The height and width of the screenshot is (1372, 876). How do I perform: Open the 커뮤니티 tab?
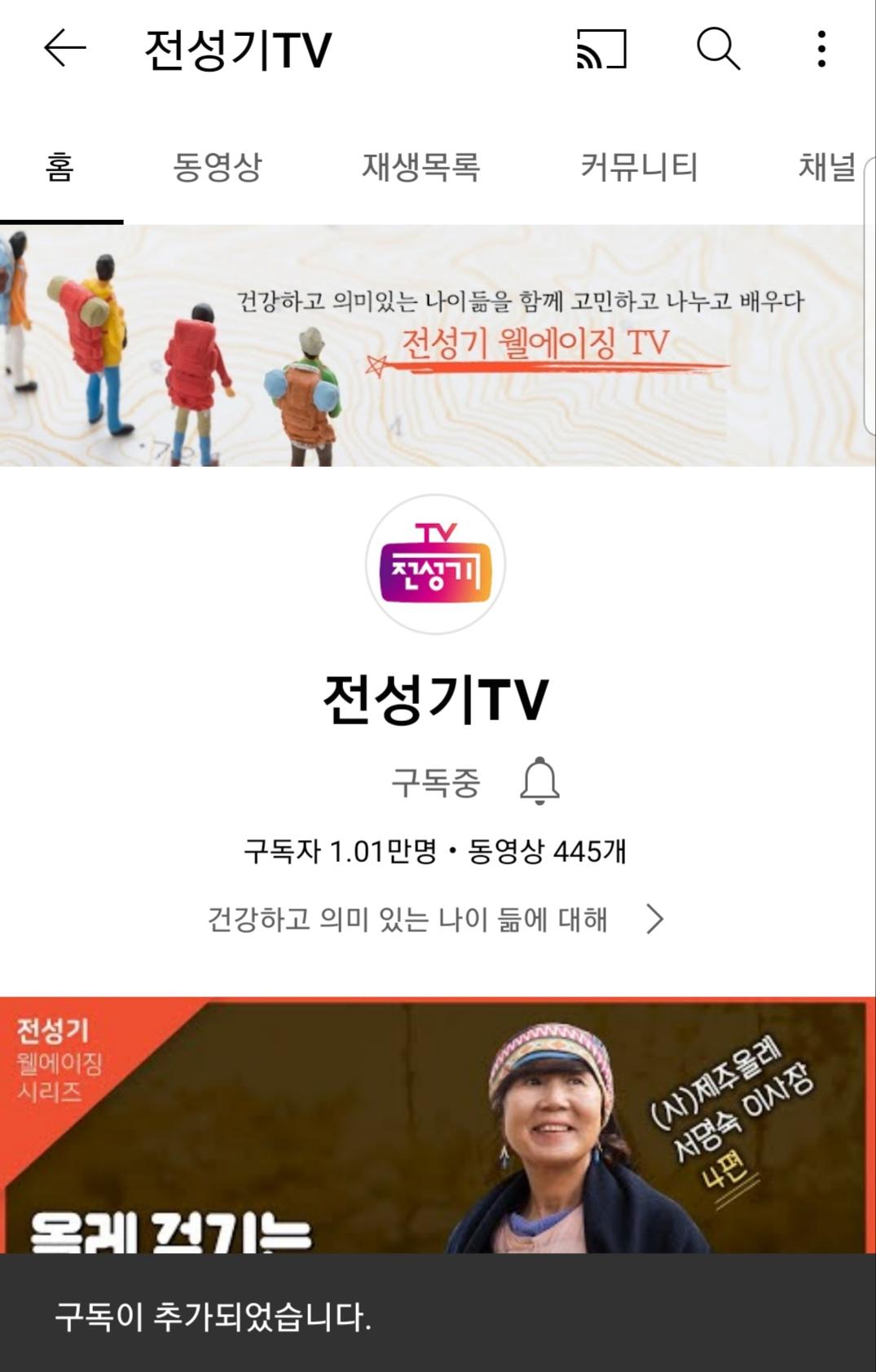(638, 167)
